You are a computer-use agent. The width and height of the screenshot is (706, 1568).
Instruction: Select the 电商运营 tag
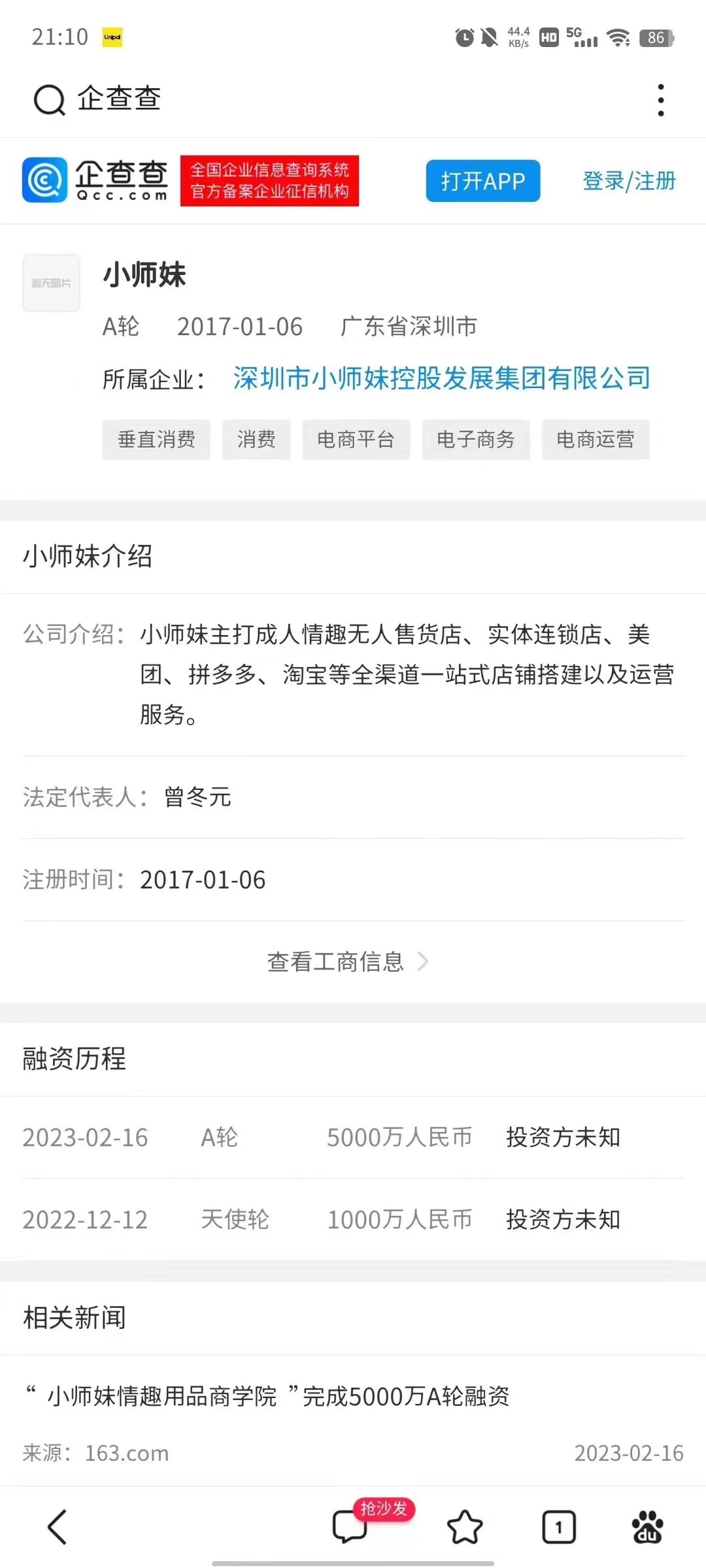(595, 440)
